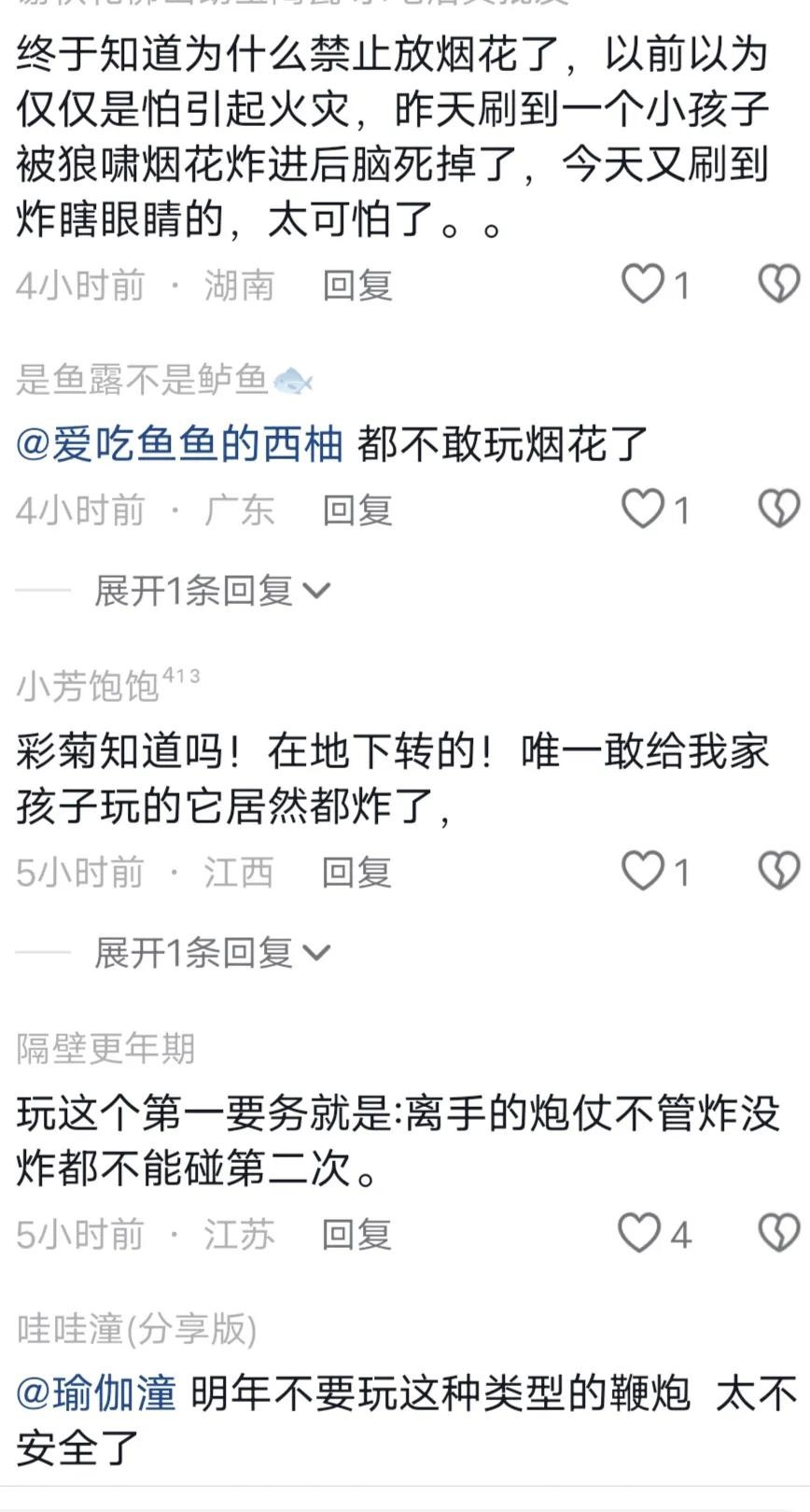This screenshot has width=810, height=1512.
Task: Open 是鱼露不是鲈鱼's profile
Action: coord(143,379)
